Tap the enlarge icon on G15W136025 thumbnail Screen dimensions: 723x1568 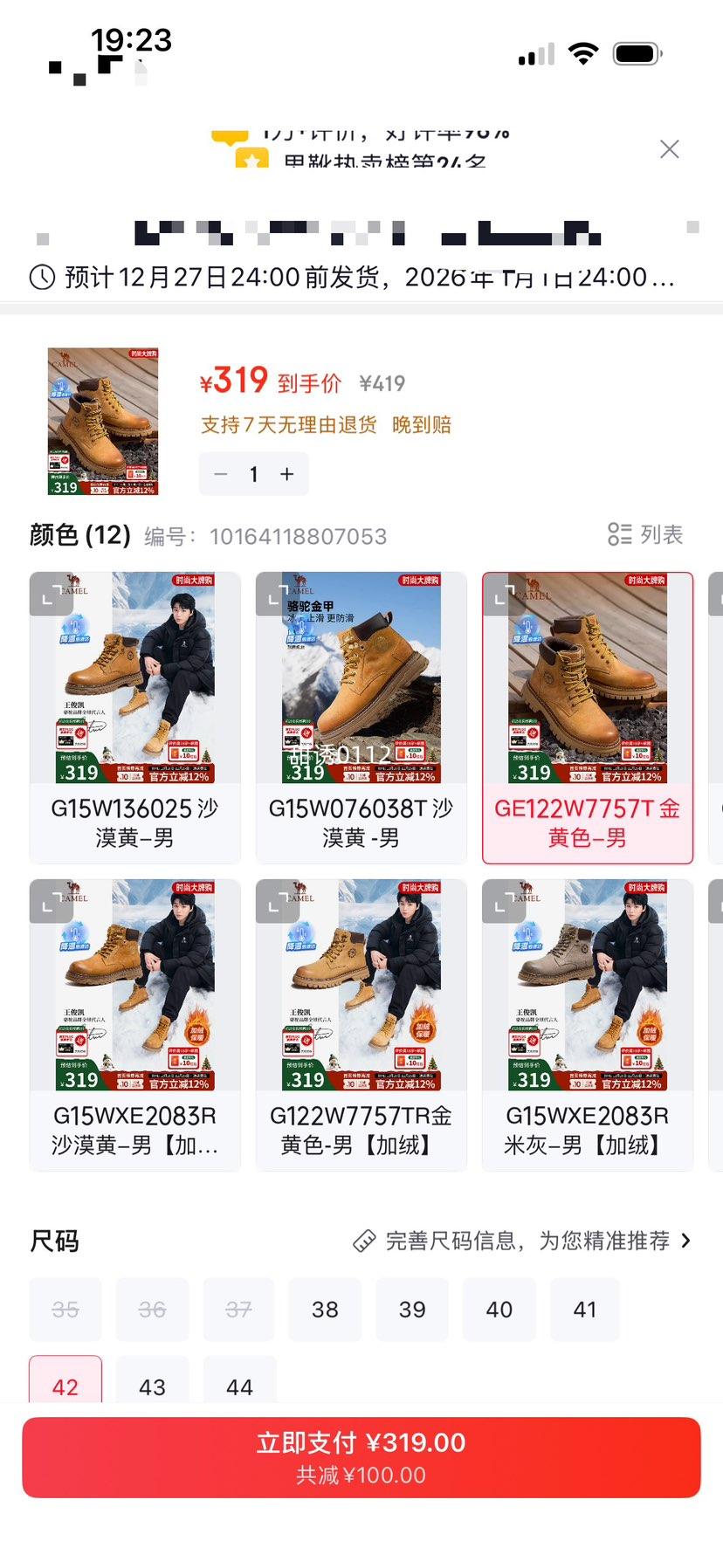(x=51, y=595)
